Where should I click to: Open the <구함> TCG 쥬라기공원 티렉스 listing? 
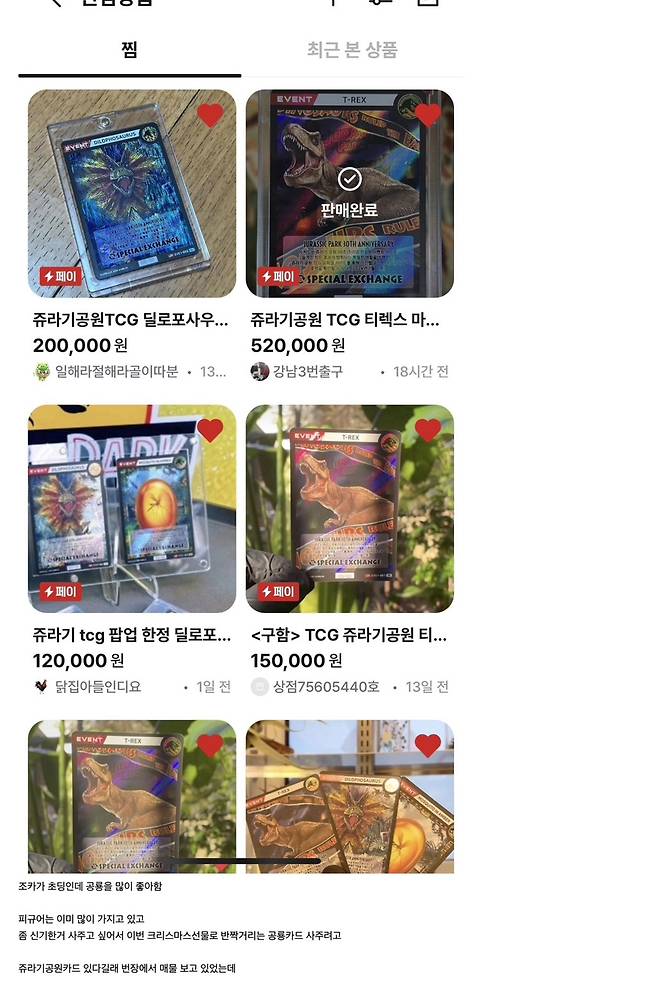coord(349,509)
